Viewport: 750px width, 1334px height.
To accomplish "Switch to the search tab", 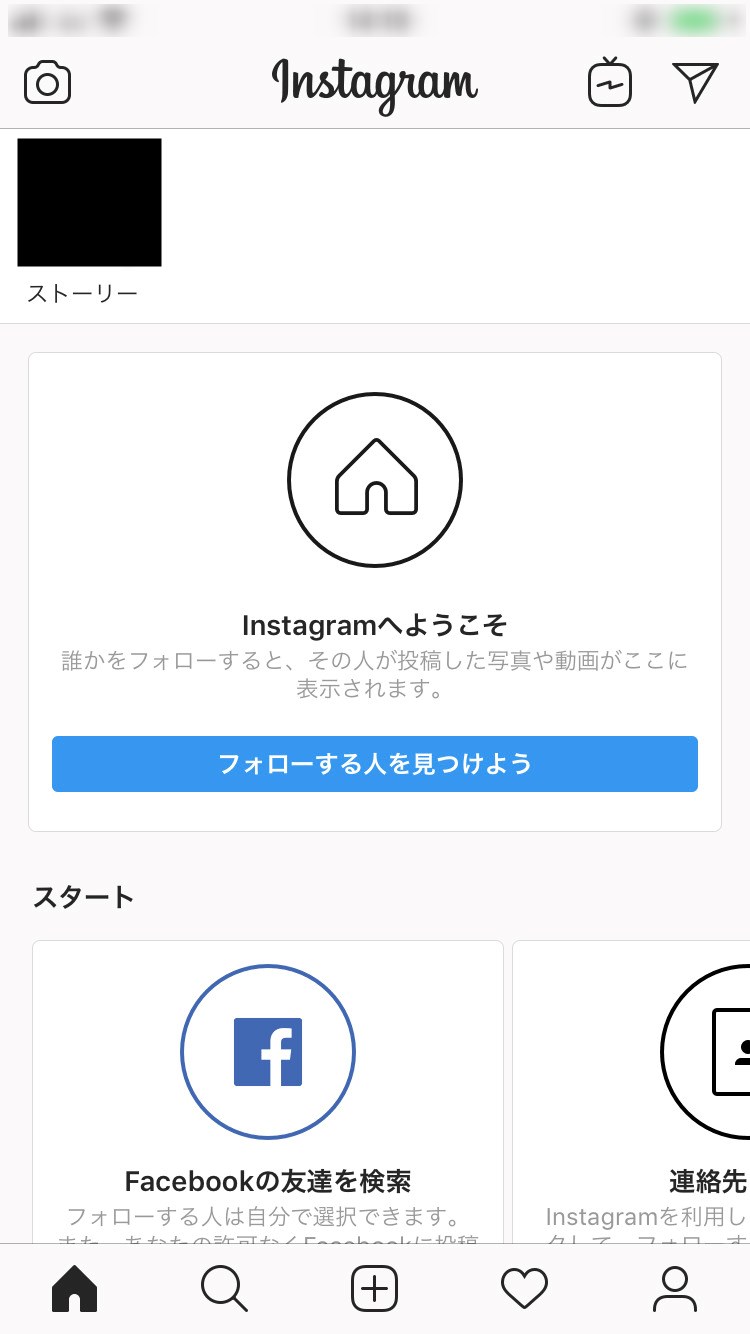I will (x=224, y=1289).
